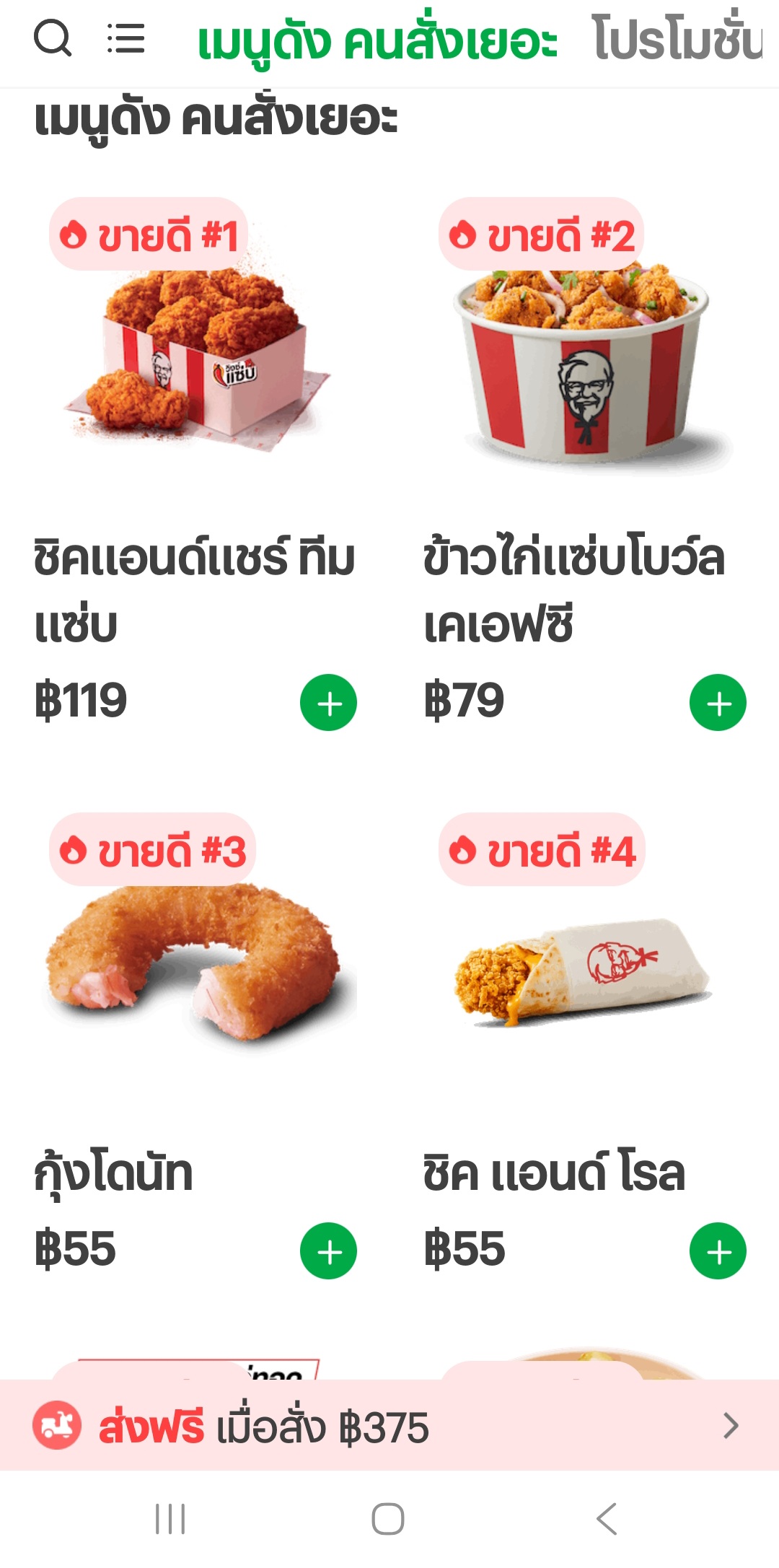The height and width of the screenshot is (1568, 779).
Task: Add กุ้งโดนัท to cart
Action: pyautogui.click(x=328, y=1251)
